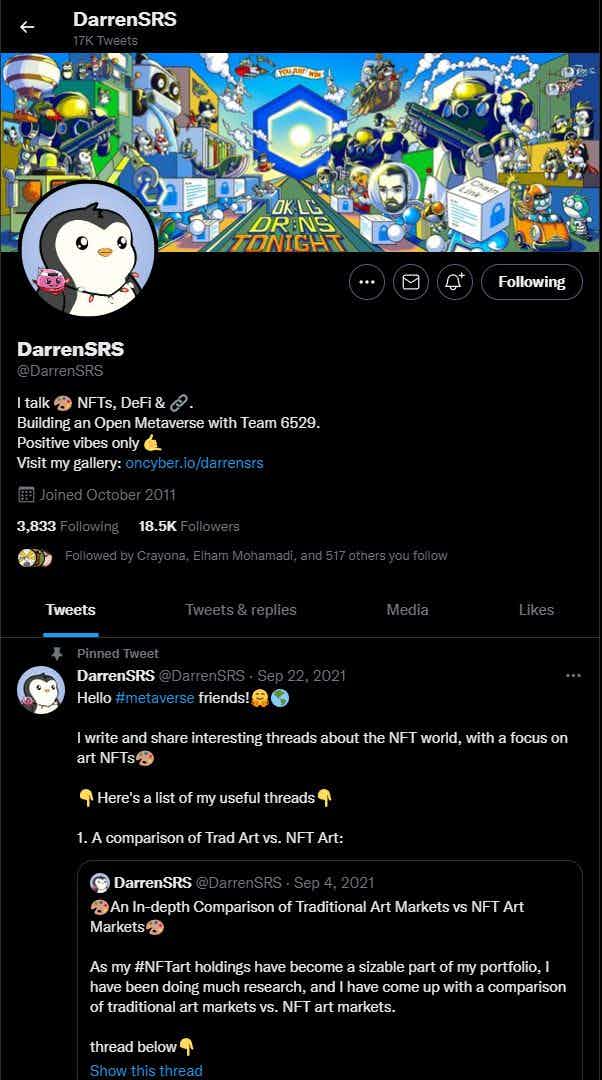Go back using the top arrow
The width and height of the screenshot is (602, 1080).
tap(27, 27)
